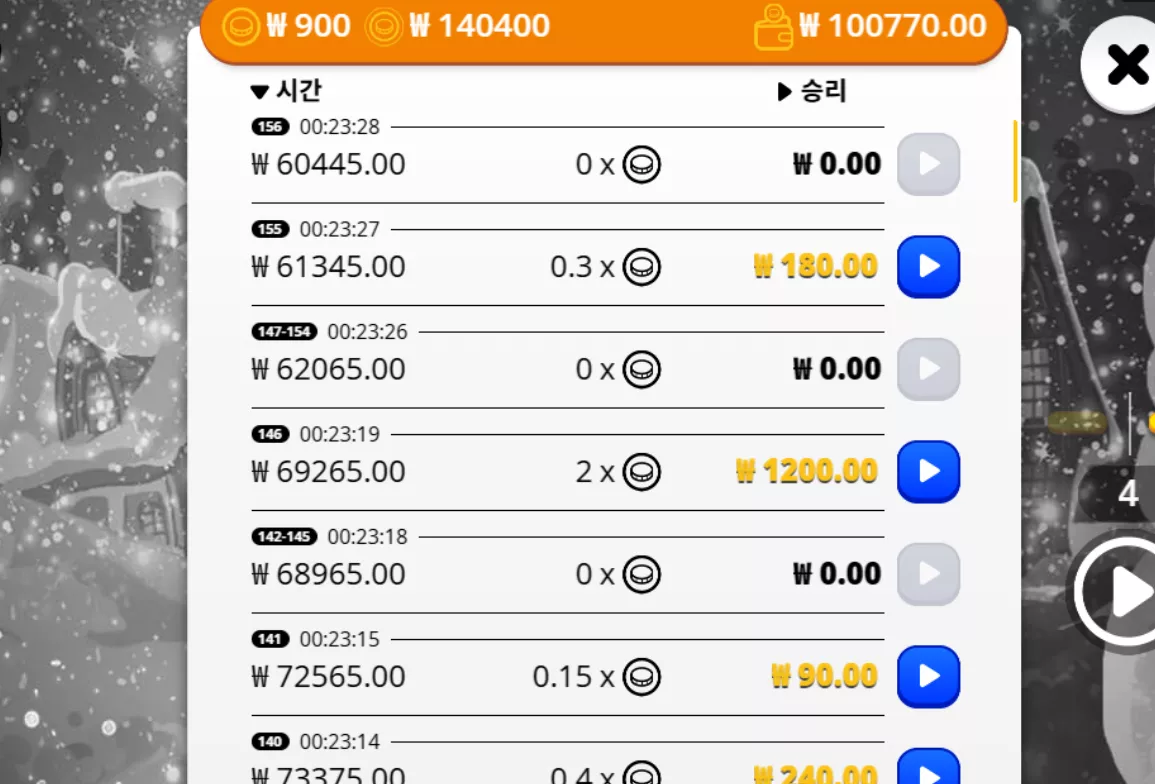This screenshot has height=784, width=1155.
Task: Replay round 140 with ₩240.00 win
Action: pos(928,766)
